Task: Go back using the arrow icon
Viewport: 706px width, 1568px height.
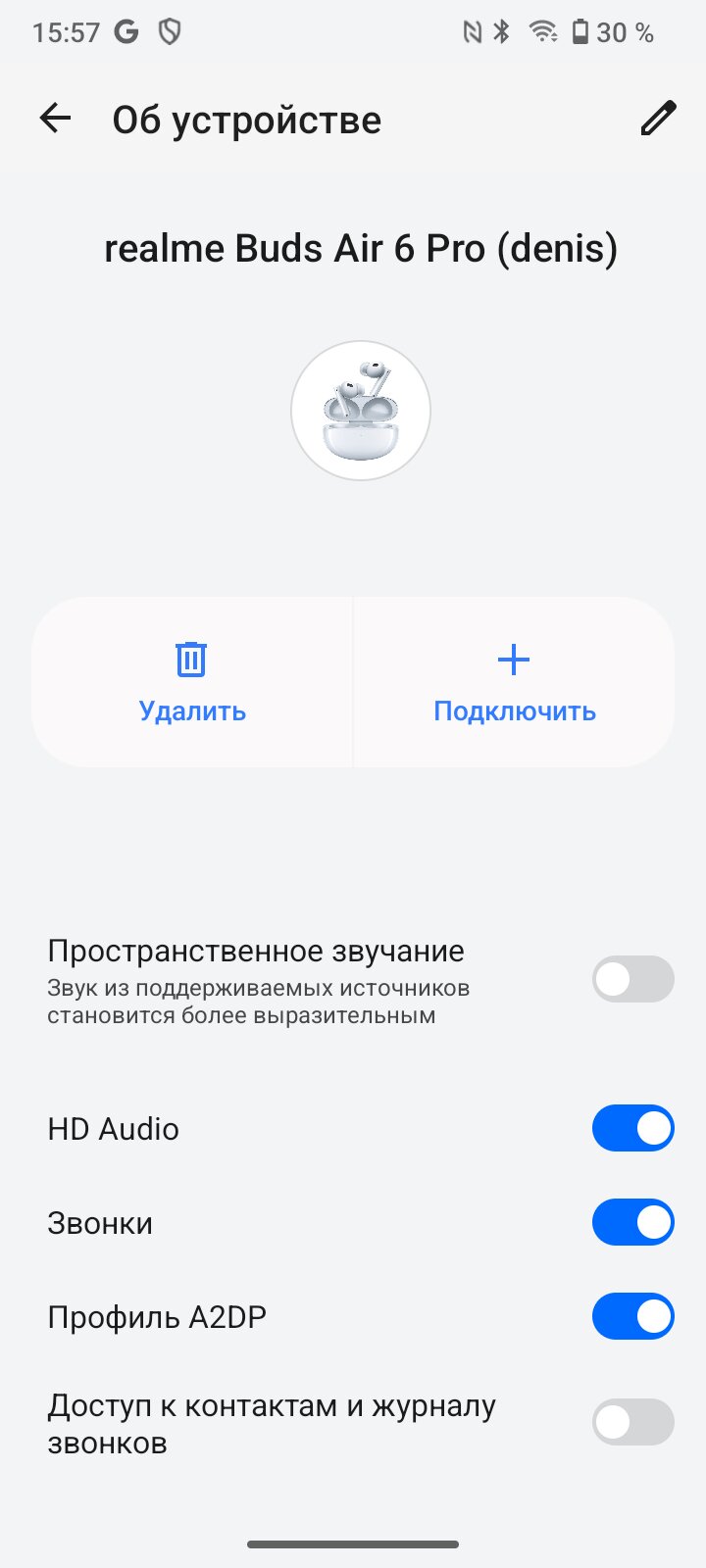Action: click(x=55, y=119)
